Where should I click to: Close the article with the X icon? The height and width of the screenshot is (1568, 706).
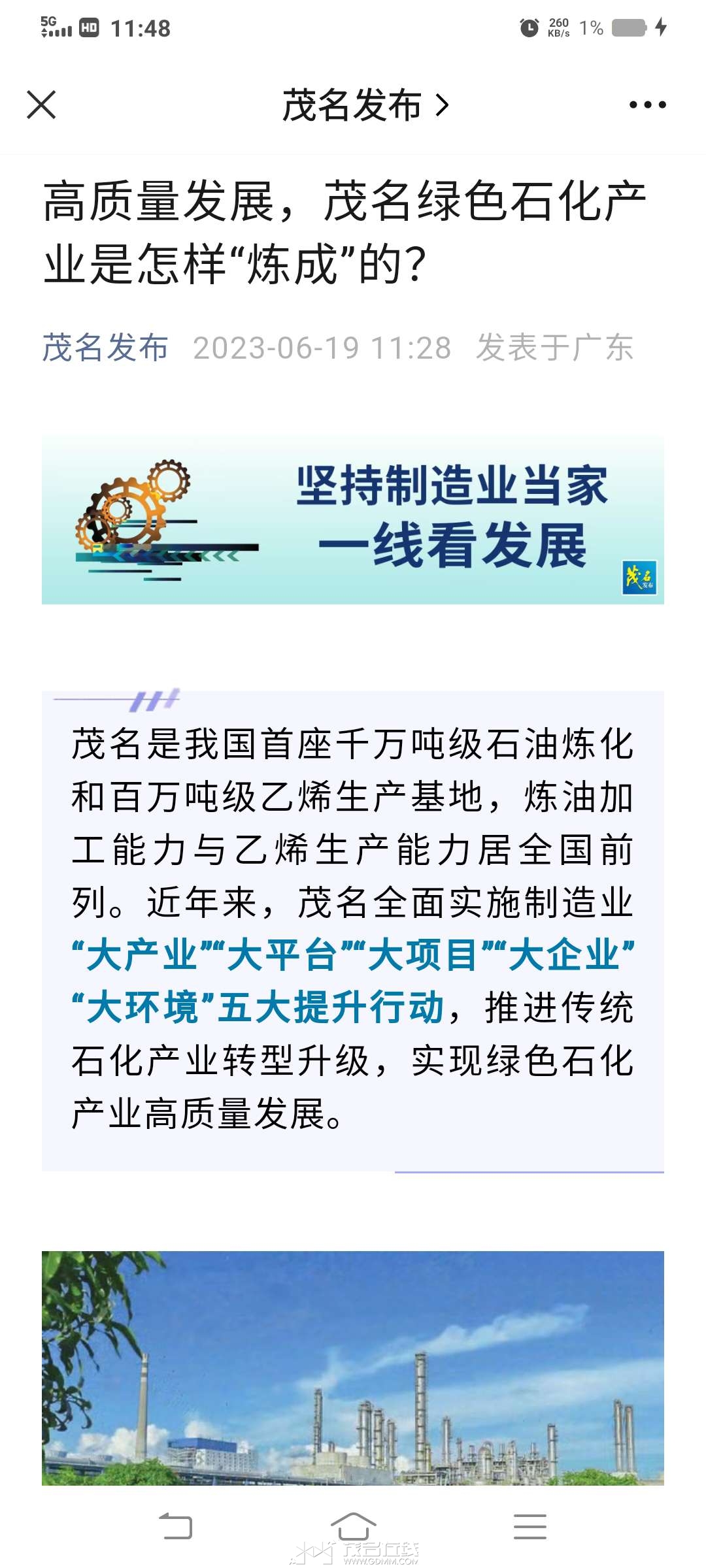41,105
